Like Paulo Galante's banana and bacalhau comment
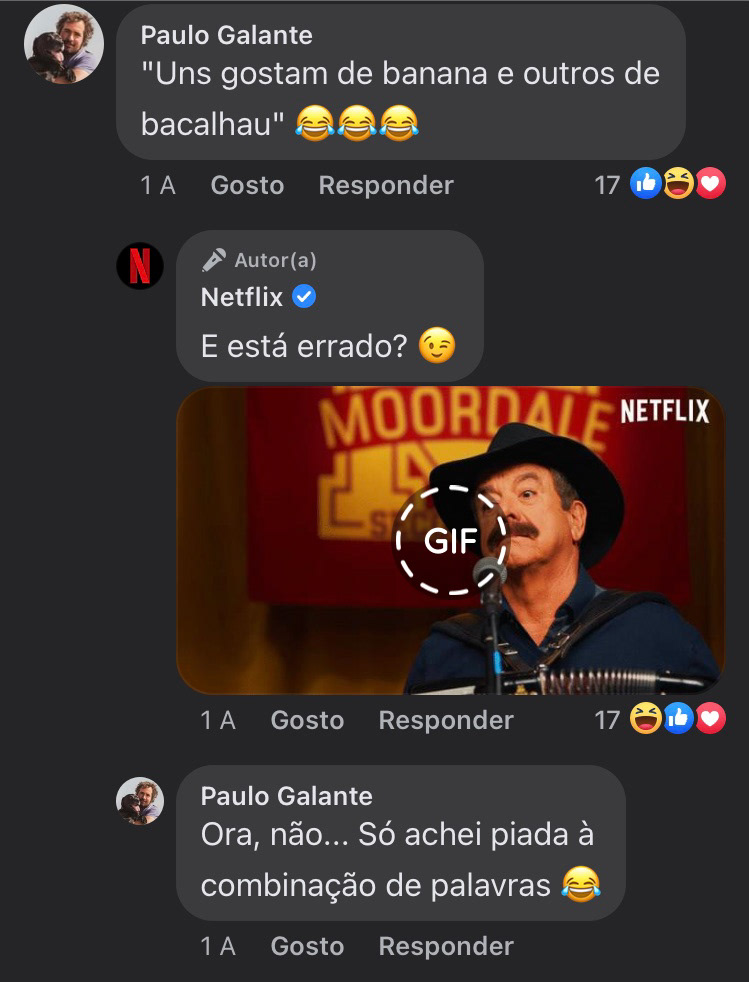The width and height of the screenshot is (749, 982). 247,185
